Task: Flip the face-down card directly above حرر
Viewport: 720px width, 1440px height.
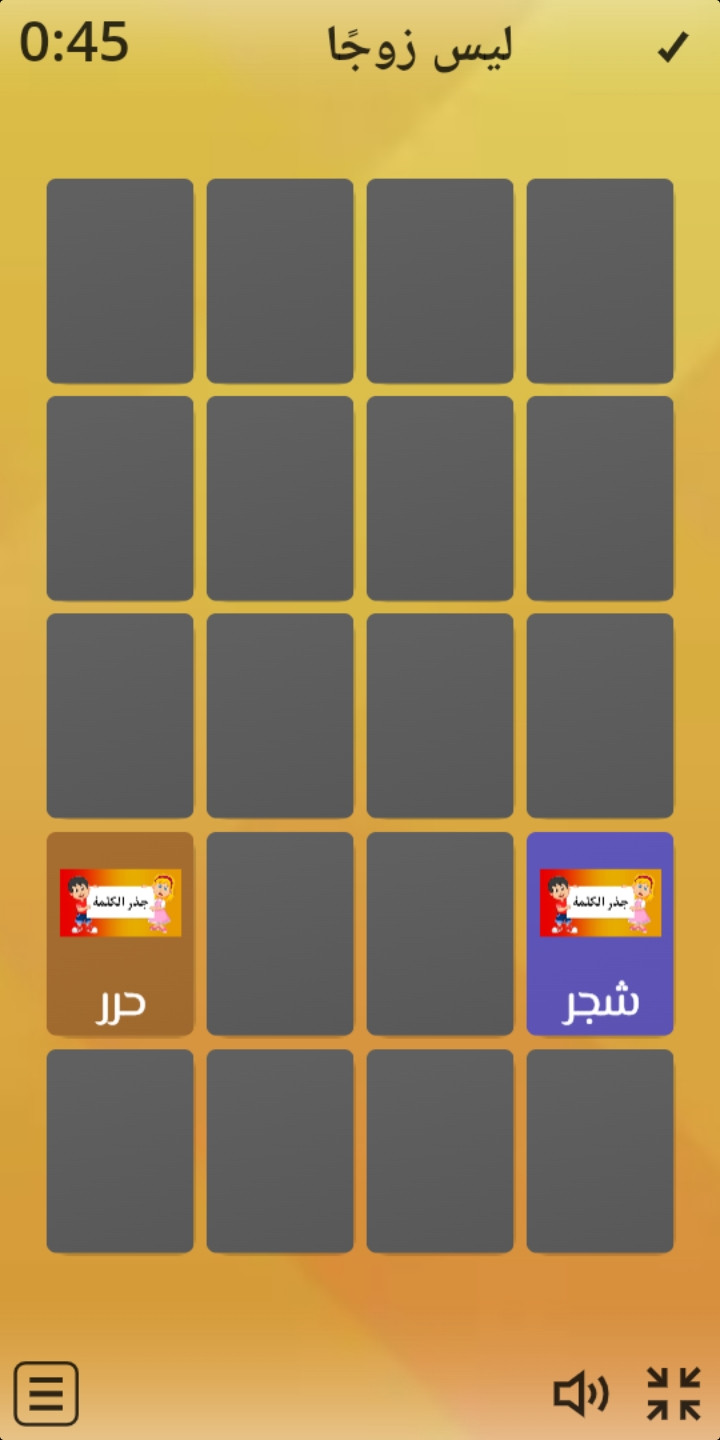Action: (x=120, y=715)
